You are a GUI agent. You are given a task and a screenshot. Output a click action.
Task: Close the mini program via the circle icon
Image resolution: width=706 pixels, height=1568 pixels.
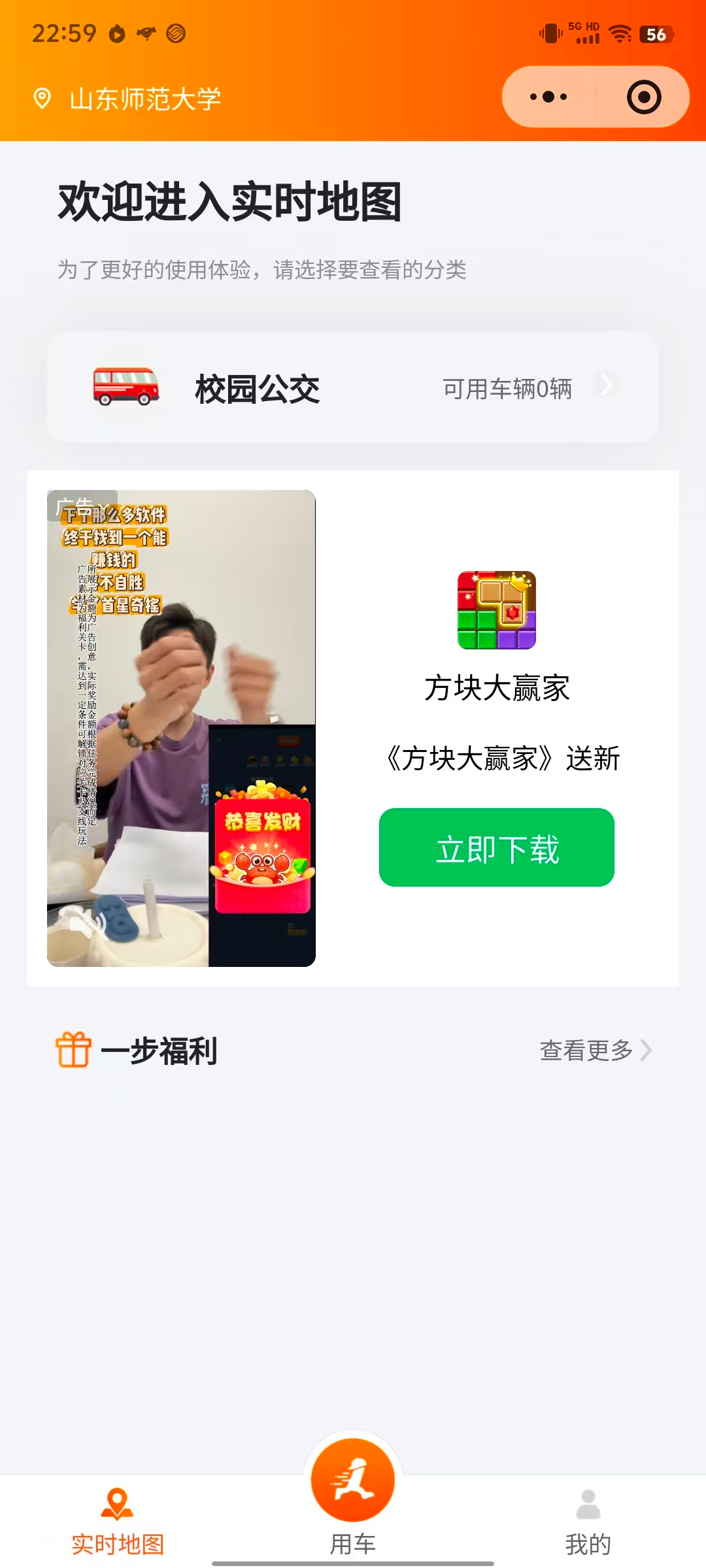pos(644,97)
